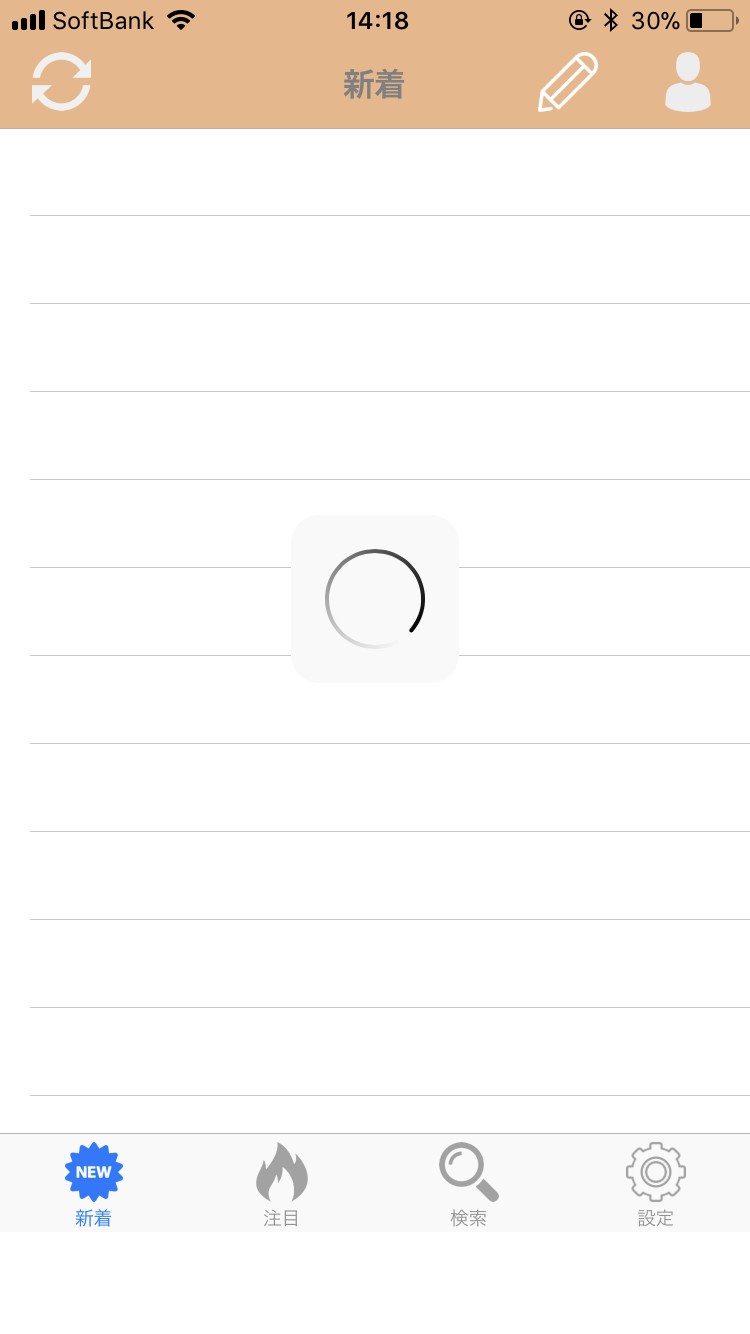Image resolution: width=750 pixels, height=1334 pixels.
Task: Tap the refresh icon in the top bar
Action: pos(62,82)
